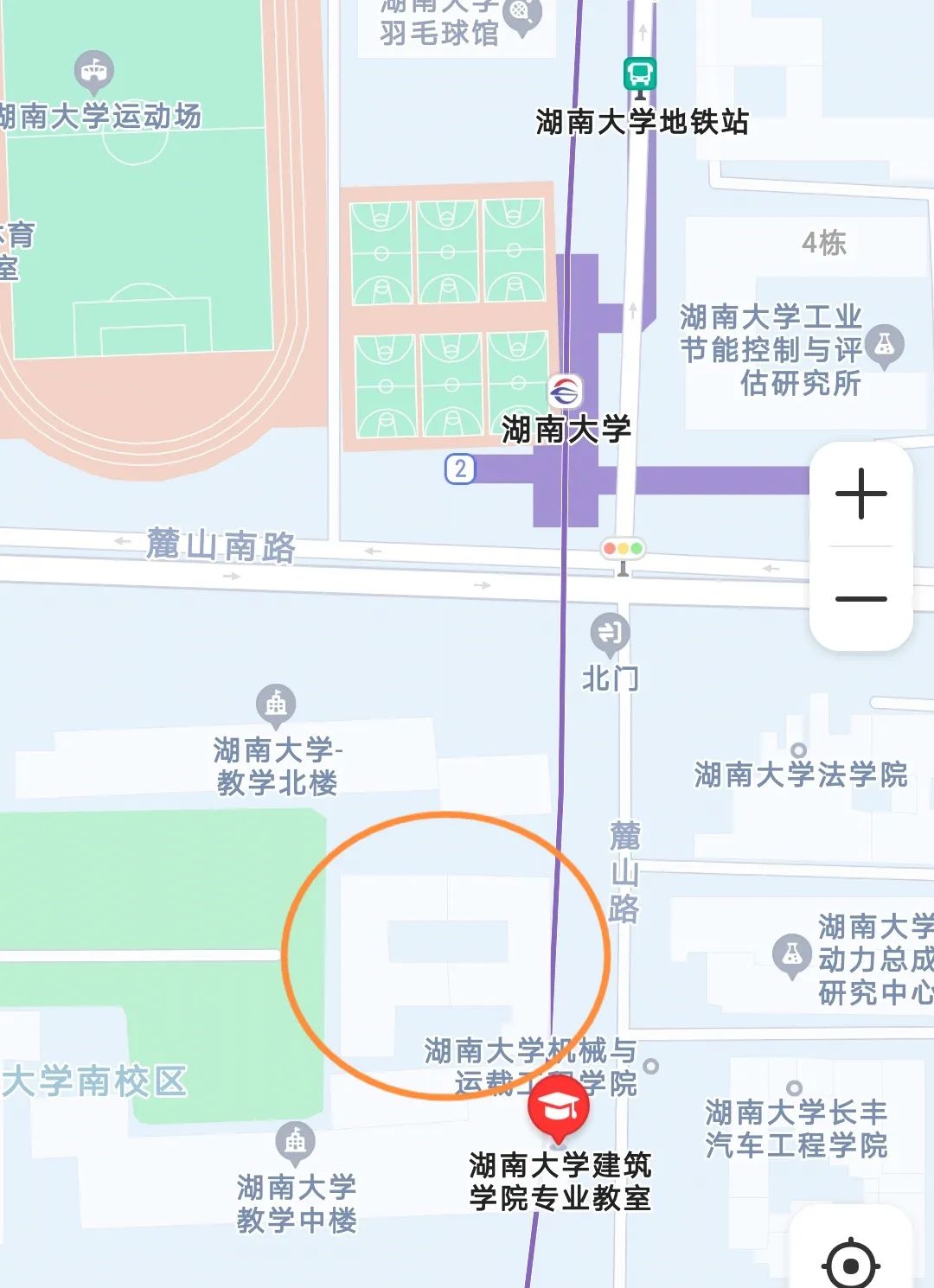934x1288 pixels.
Task: Select the 湖南大学地铁站 bus stop marker
Action: pos(640,74)
